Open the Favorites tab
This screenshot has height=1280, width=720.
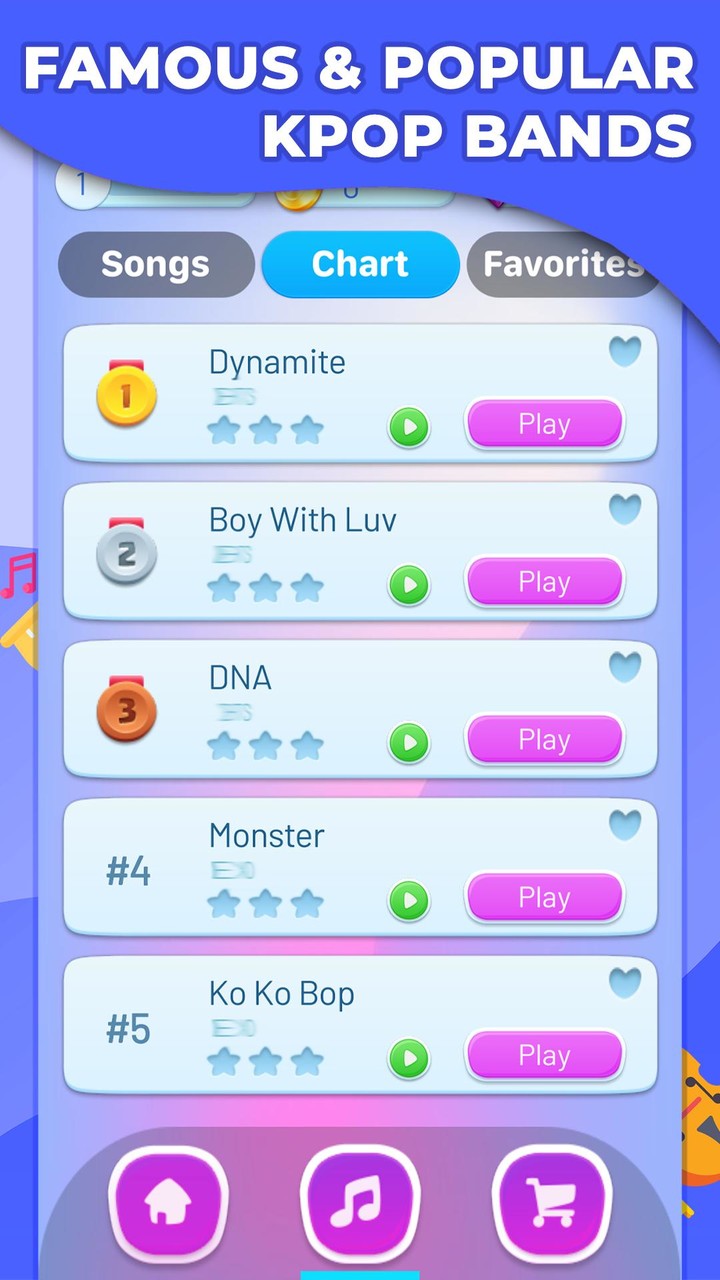point(565,264)
